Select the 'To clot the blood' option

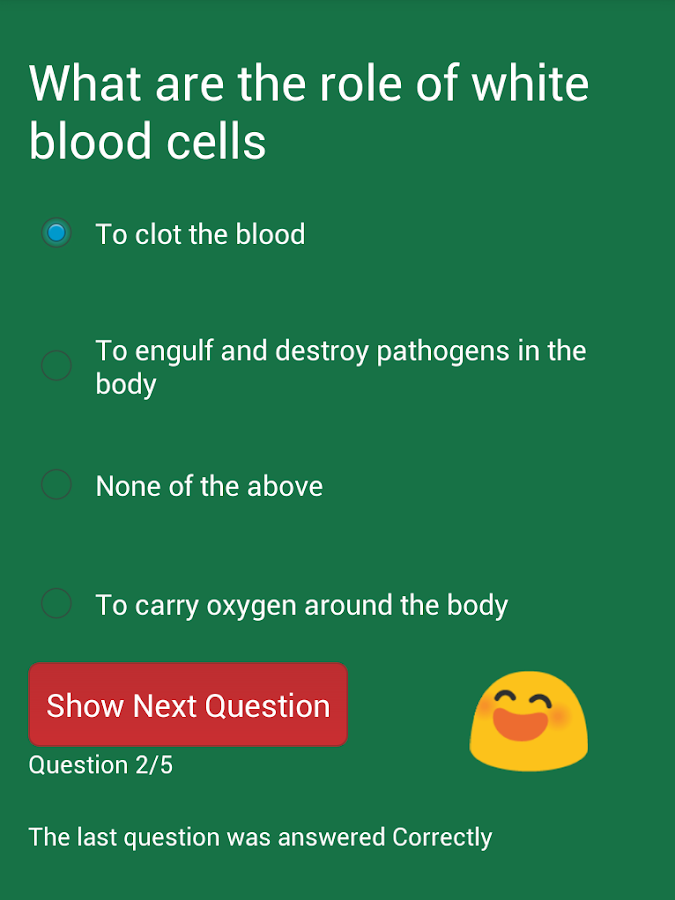tap(57, 234)
